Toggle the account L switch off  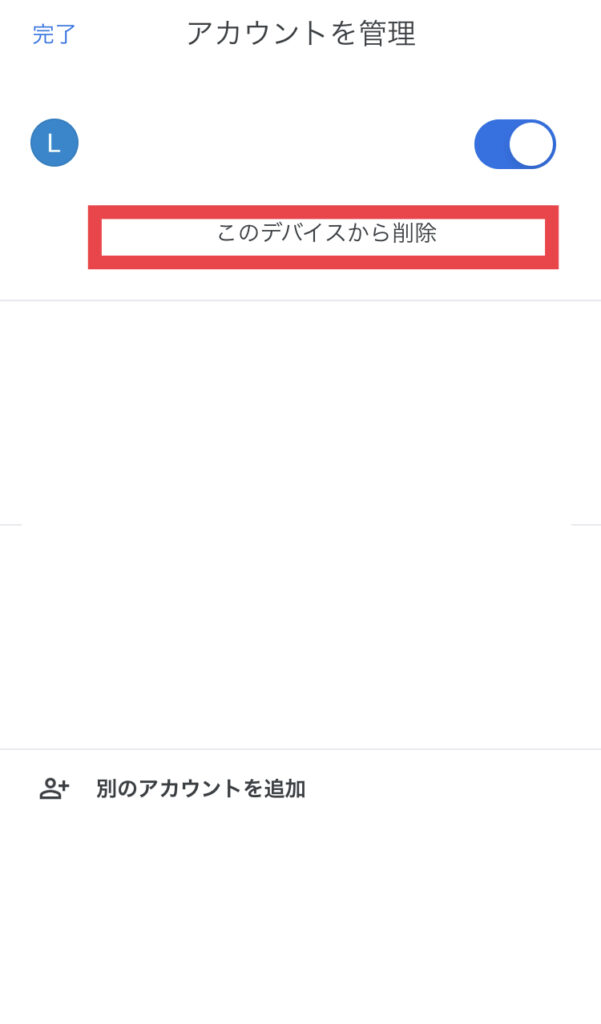coord(514,145)
